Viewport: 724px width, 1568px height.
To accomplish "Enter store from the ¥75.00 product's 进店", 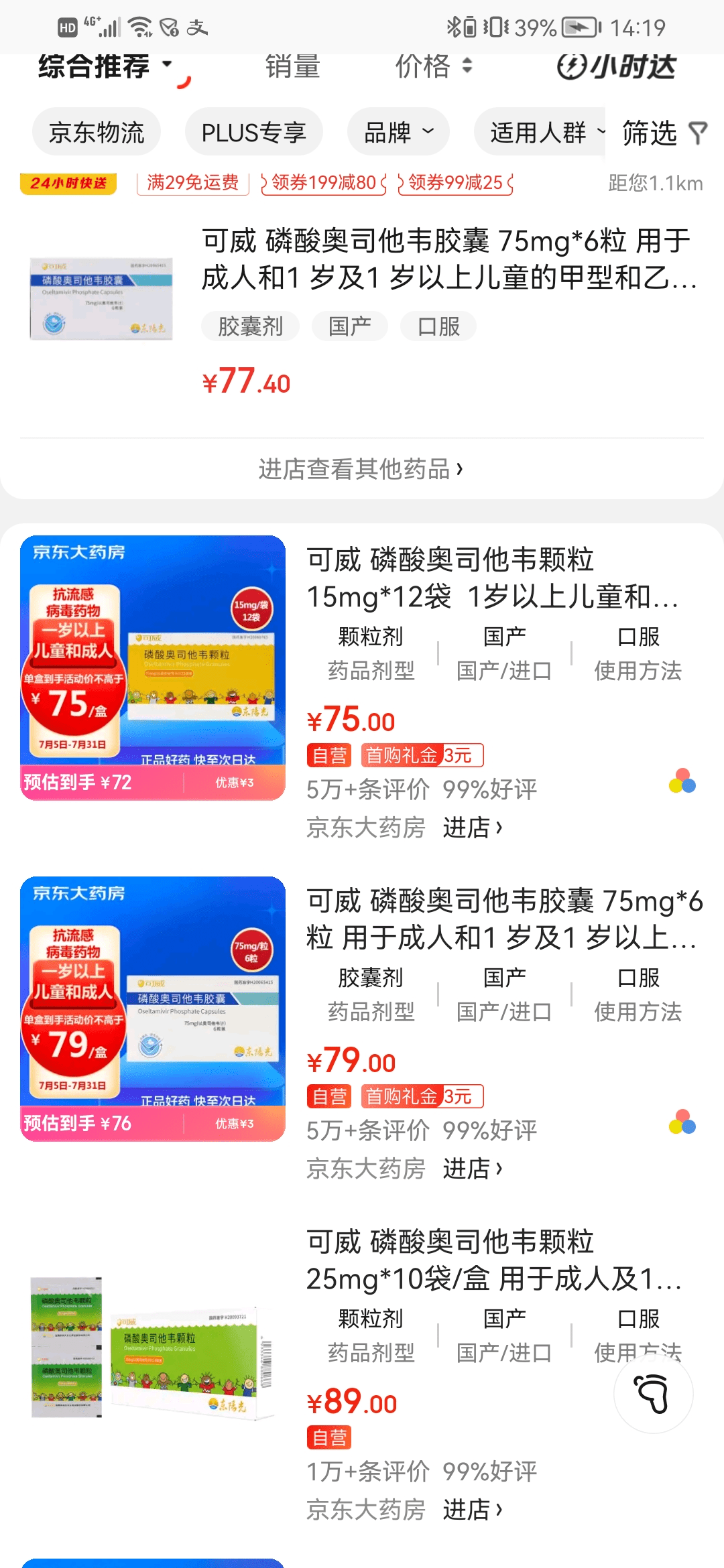I will [x=472, y=828].
